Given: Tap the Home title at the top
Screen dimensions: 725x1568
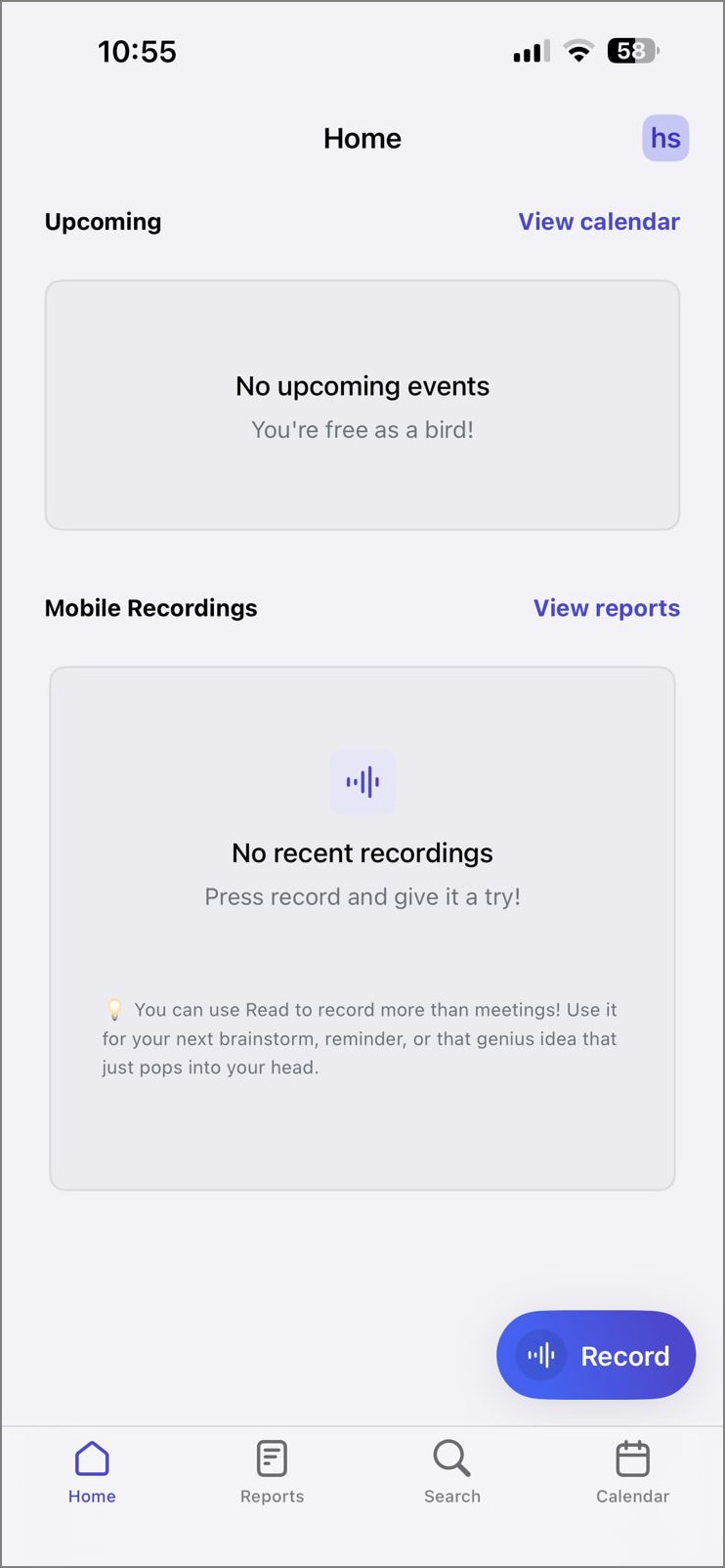Looking at the screenshot, I should tap(362, 138).
